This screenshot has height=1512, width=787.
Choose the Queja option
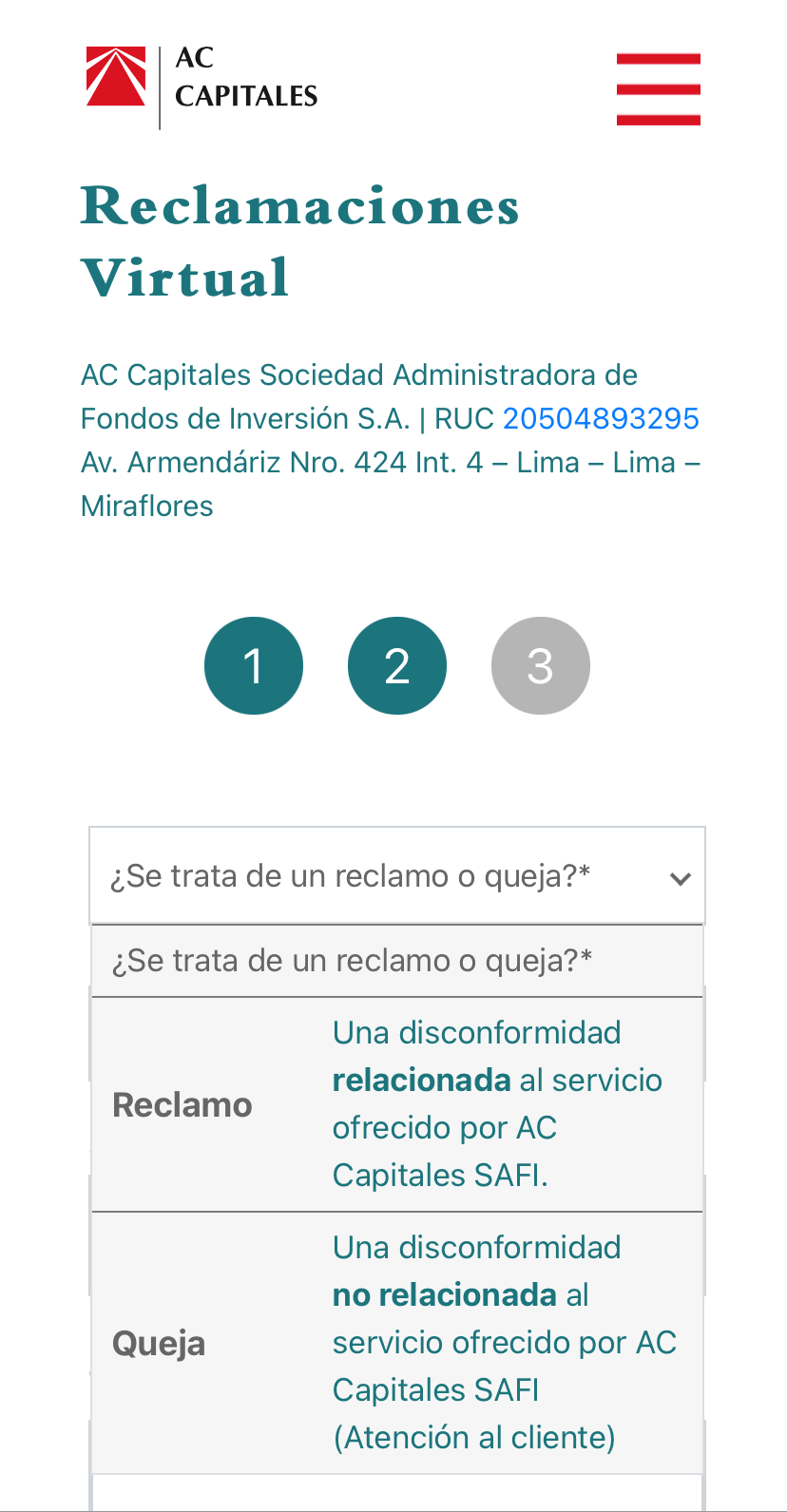tap(397, 1343)
